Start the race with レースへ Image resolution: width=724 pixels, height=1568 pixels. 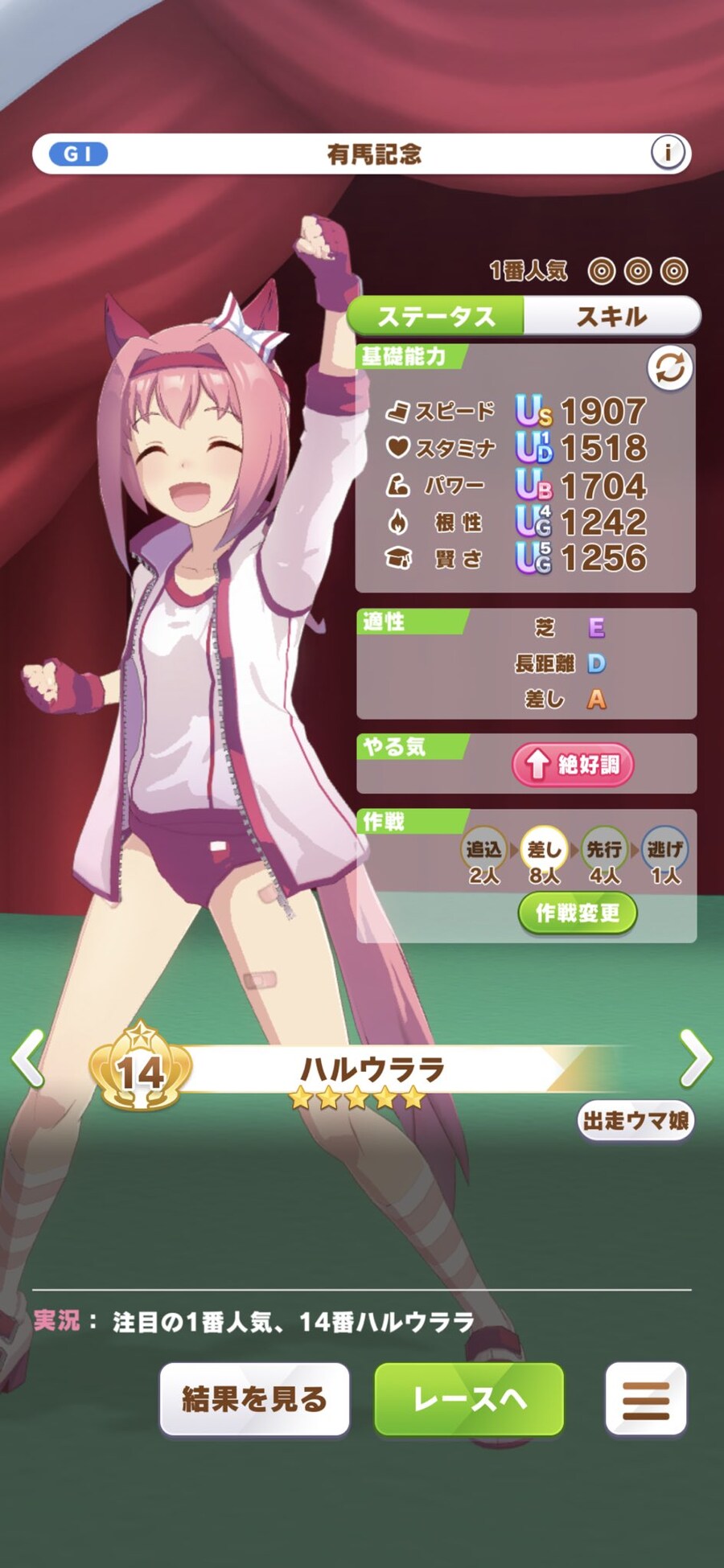tap(469, 1399)
